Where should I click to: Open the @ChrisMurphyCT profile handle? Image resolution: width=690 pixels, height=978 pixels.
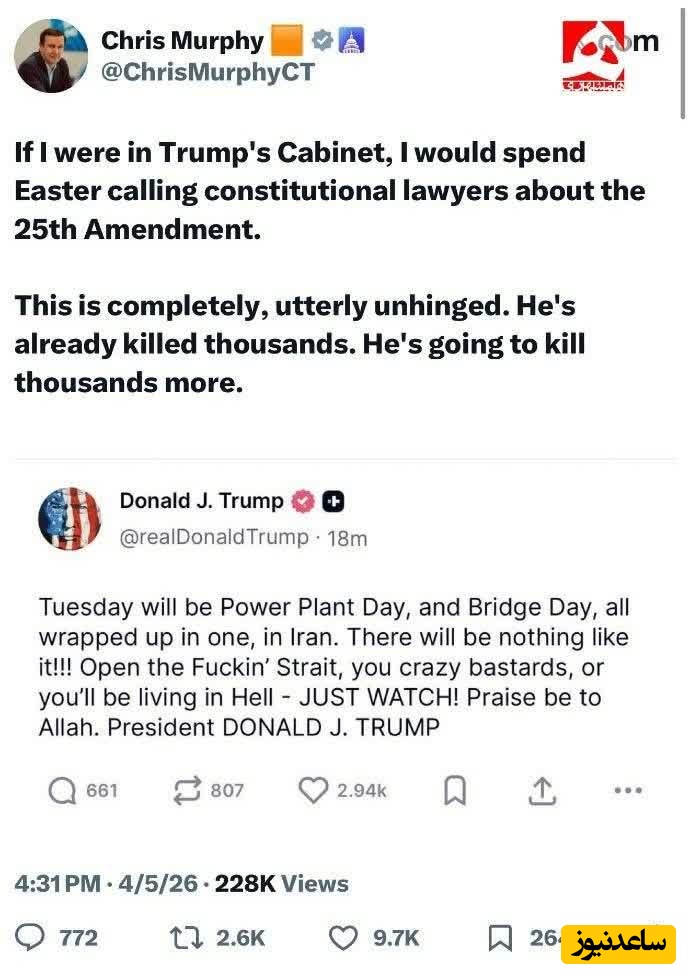click(207, 73)
